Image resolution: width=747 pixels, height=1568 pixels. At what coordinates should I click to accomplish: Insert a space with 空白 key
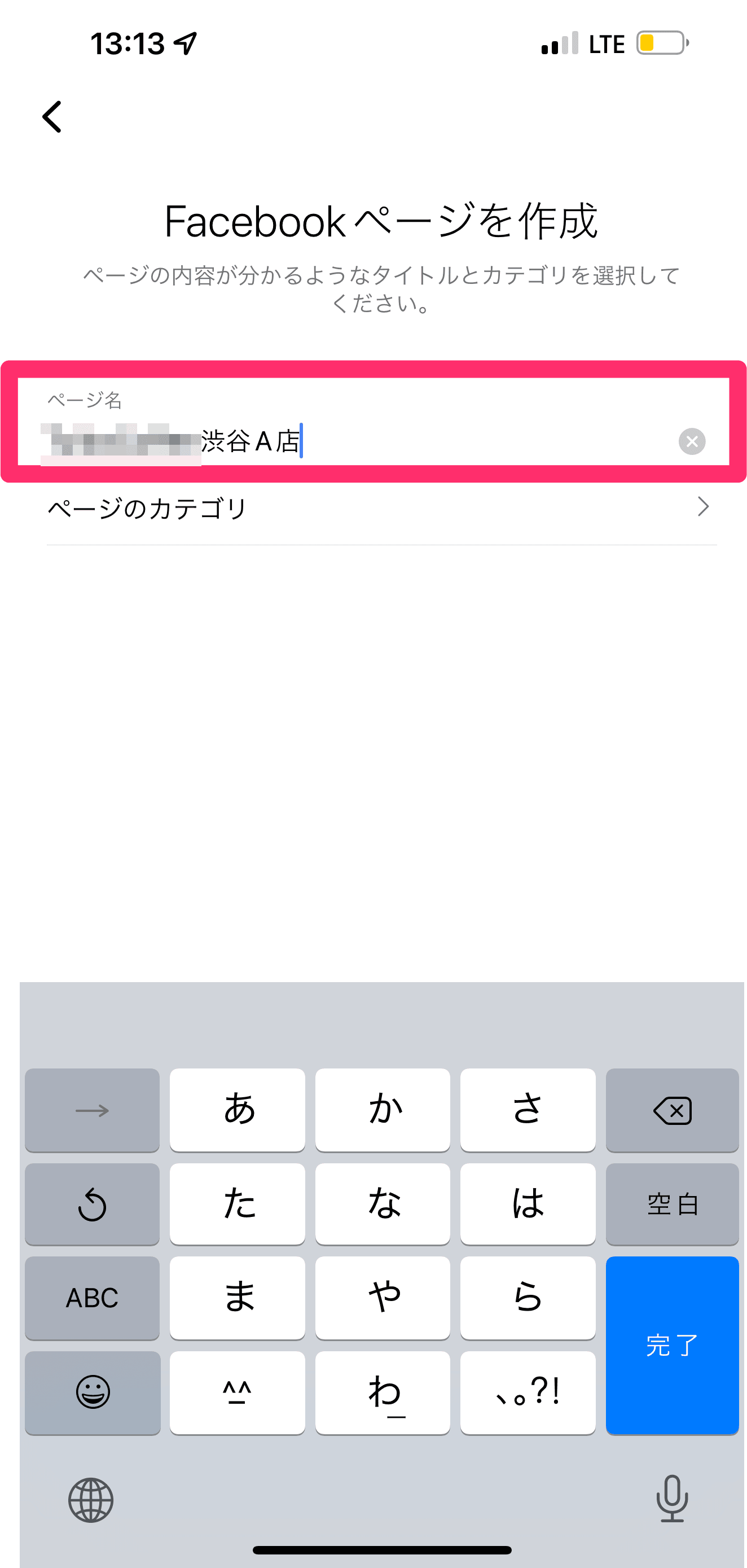(671, 1203)
